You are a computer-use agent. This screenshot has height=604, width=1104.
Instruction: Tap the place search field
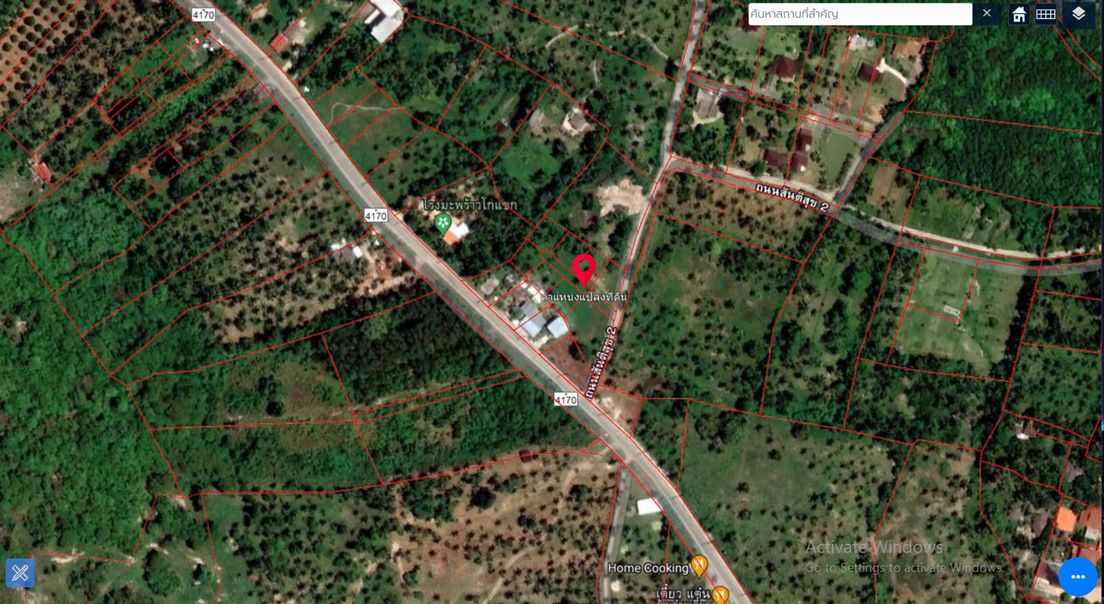point(858,14)
